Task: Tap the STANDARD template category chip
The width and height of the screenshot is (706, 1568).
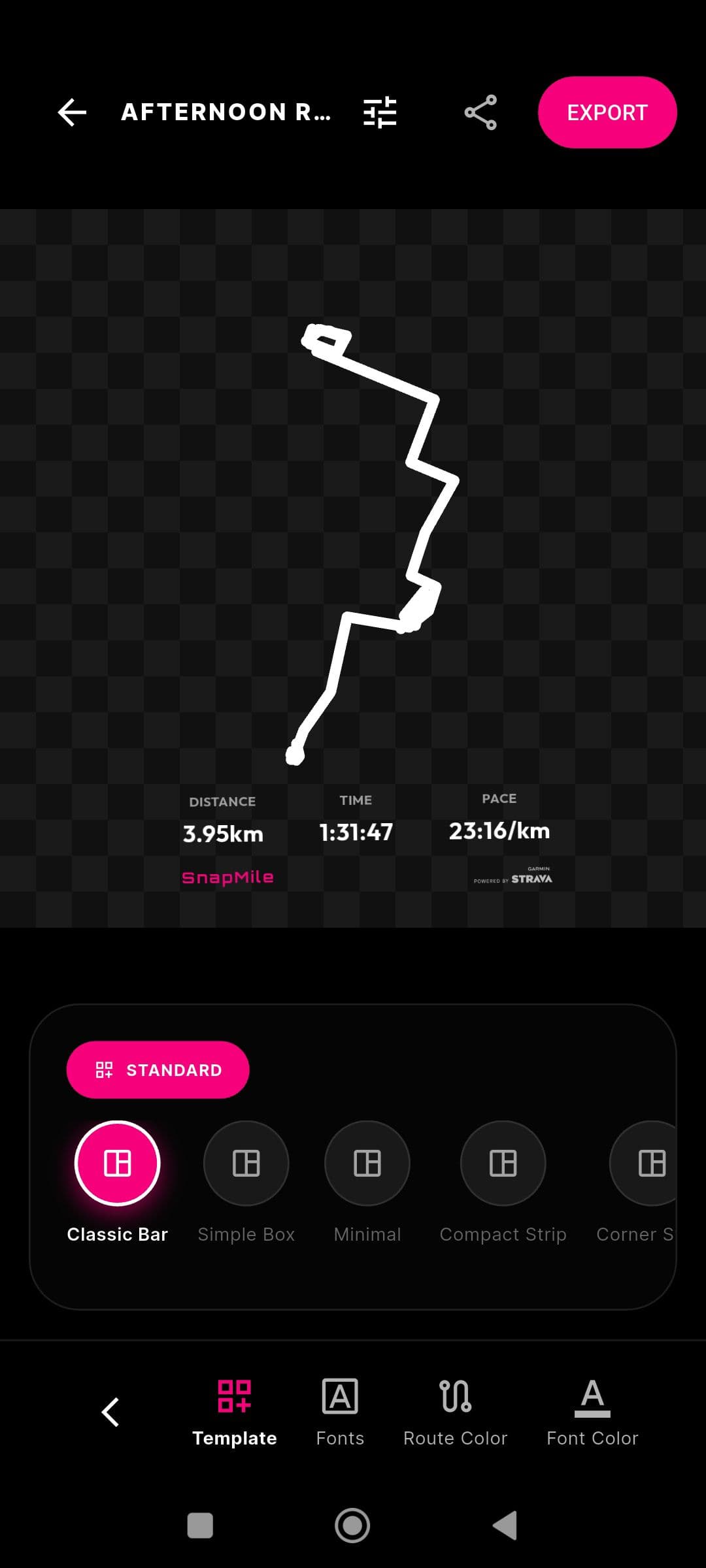Action: point(158,1070)
